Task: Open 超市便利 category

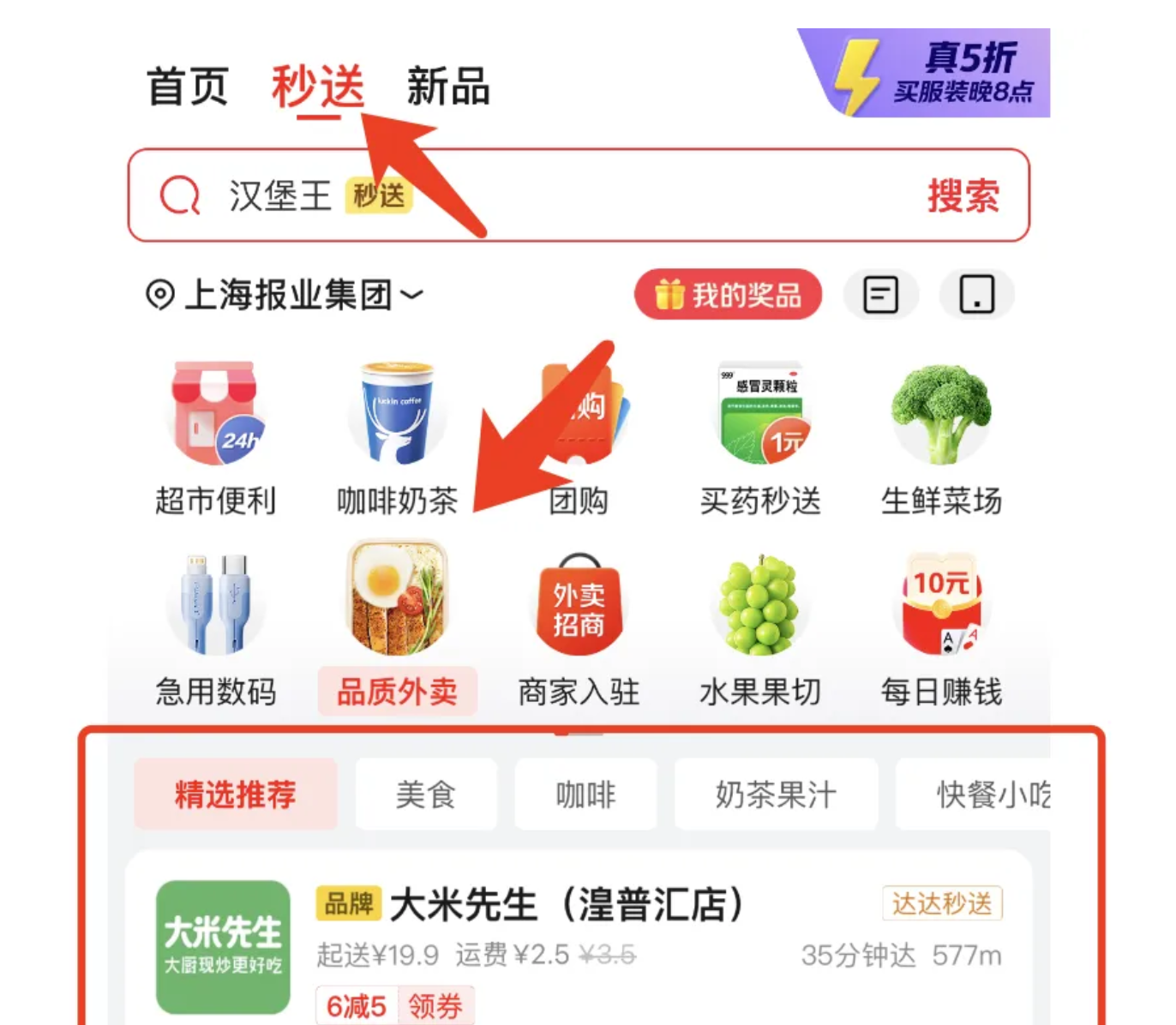Action: point(215,439)
